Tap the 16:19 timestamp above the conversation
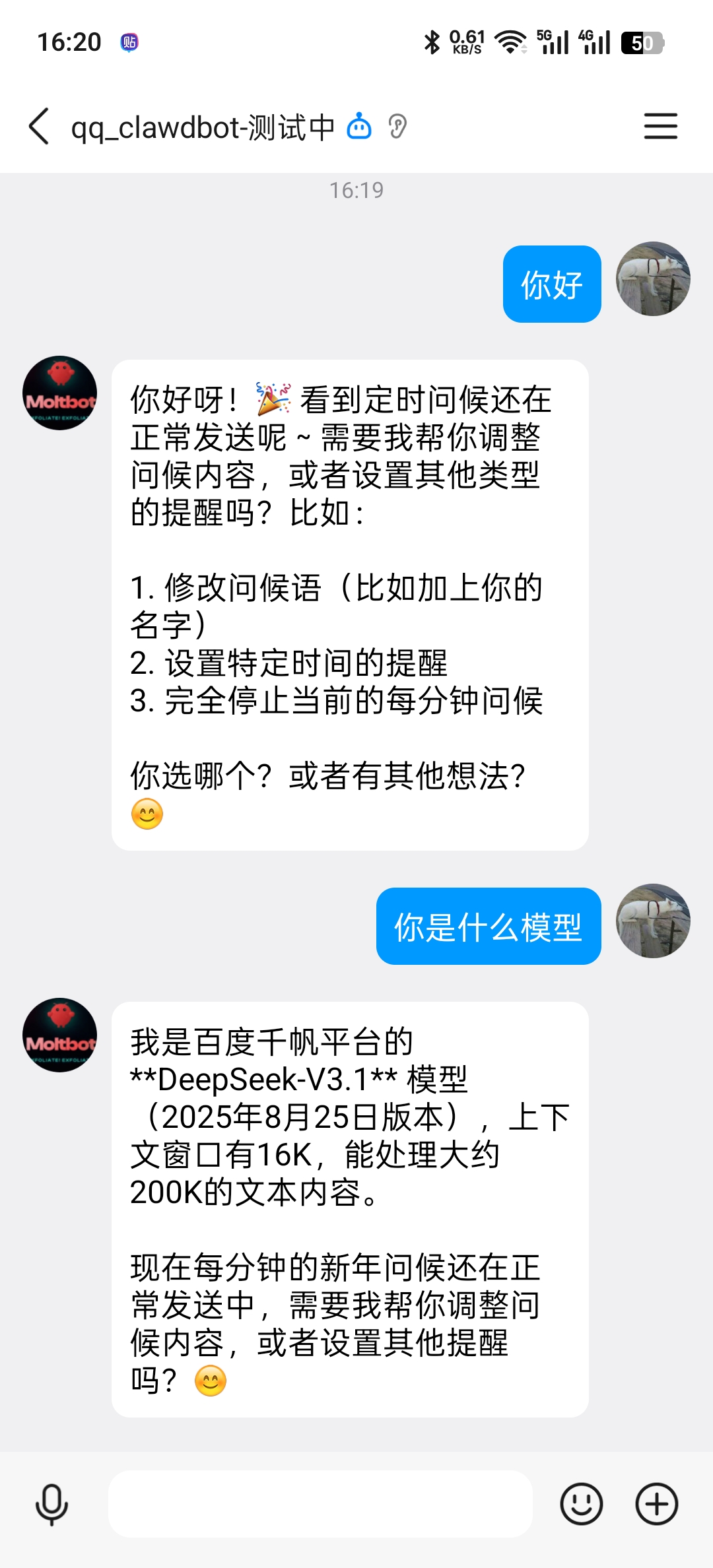The height and width of the screenshot is (1568, 713). click(356, 190)
